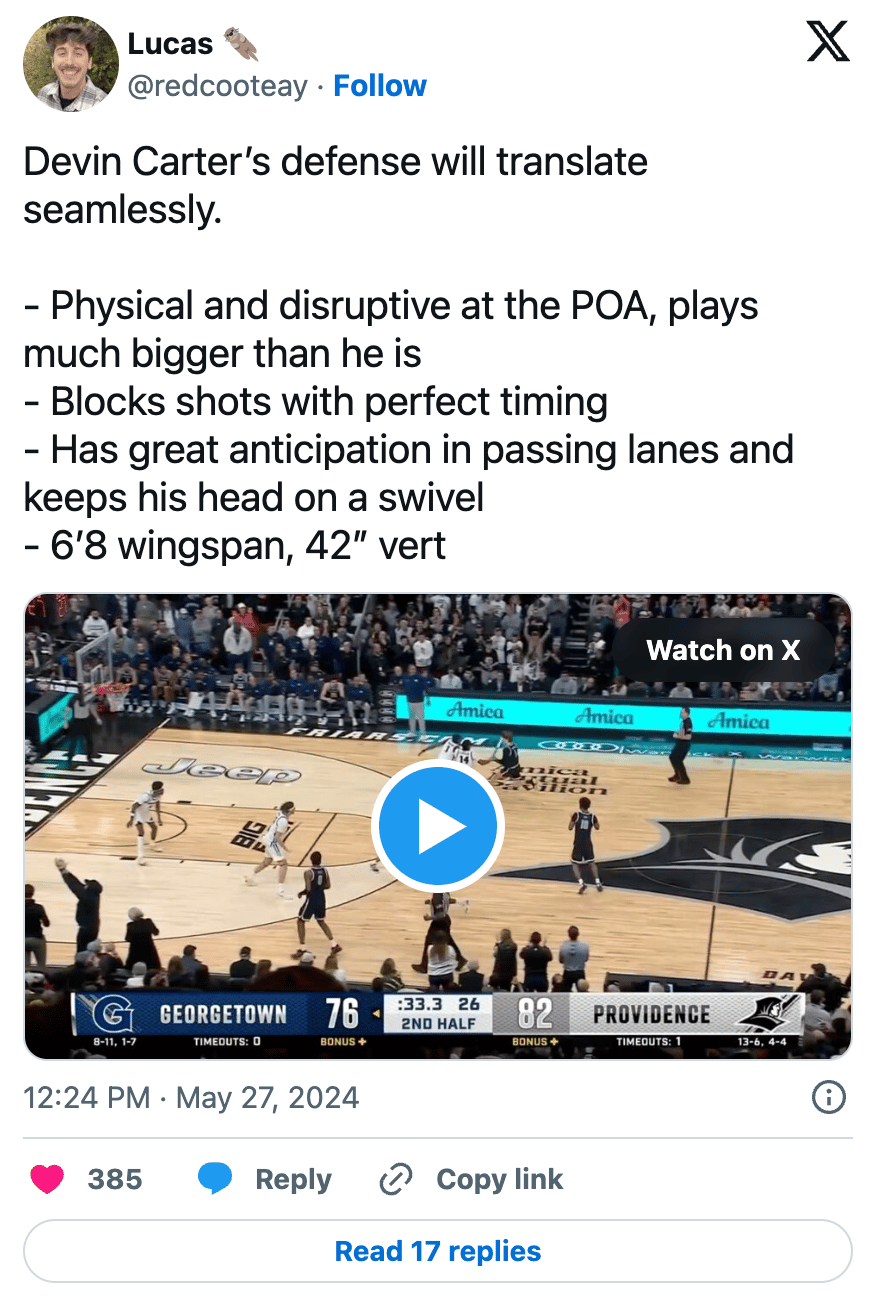Like this tweet with the heart
The image size is (878, 1308).
[x=47, y=1180]
